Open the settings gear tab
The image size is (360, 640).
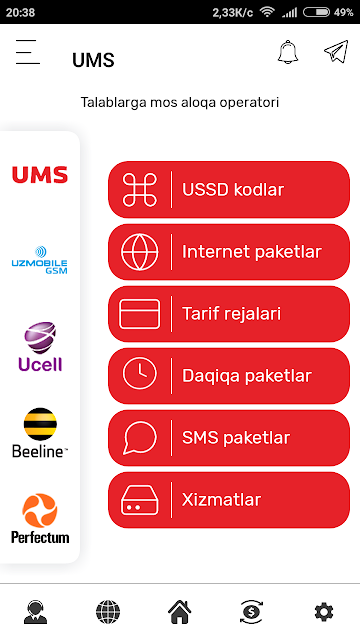324,612
